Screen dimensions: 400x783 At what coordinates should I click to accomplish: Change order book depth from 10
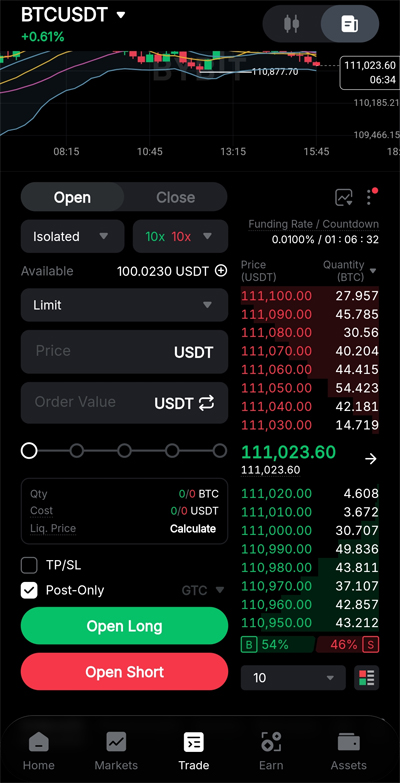[293, 678]
